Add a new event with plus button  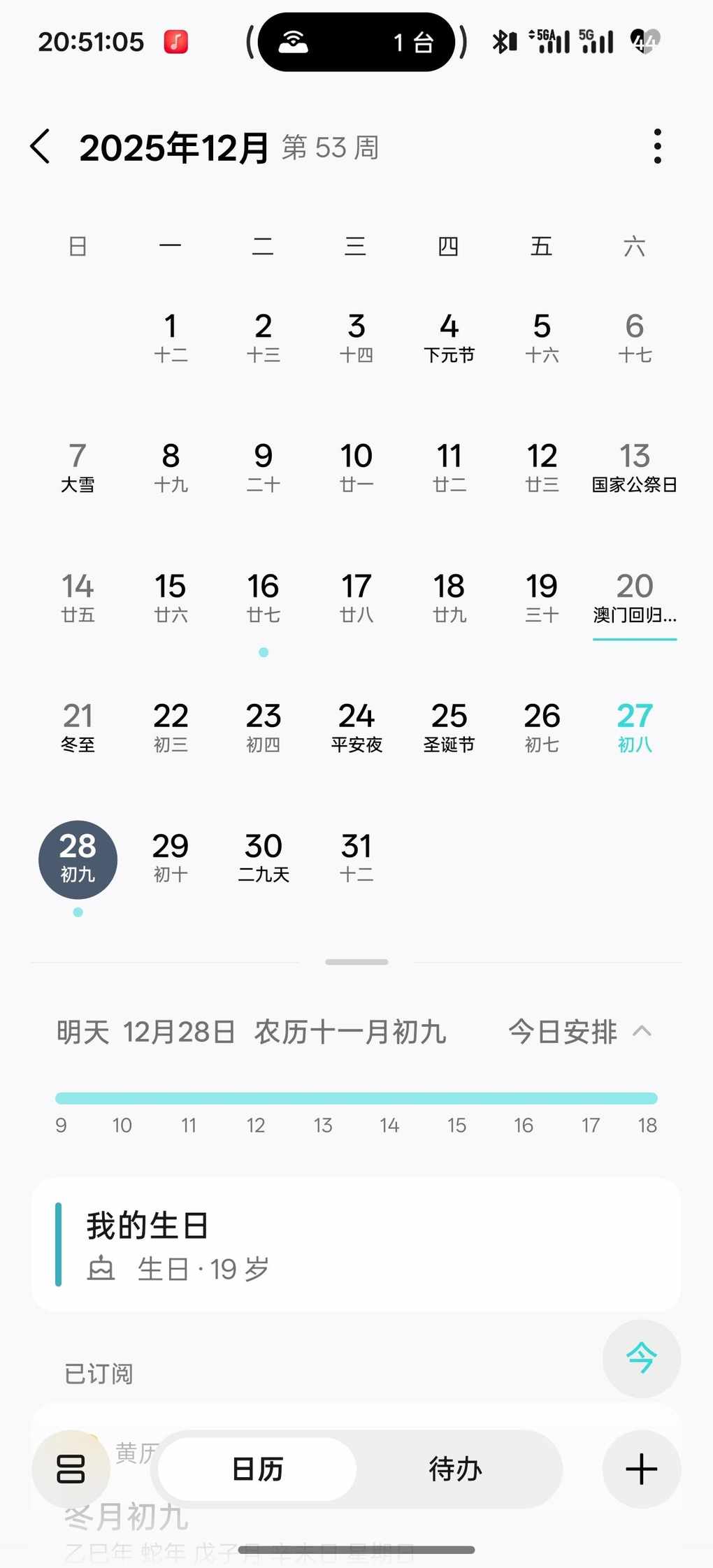641,1469
